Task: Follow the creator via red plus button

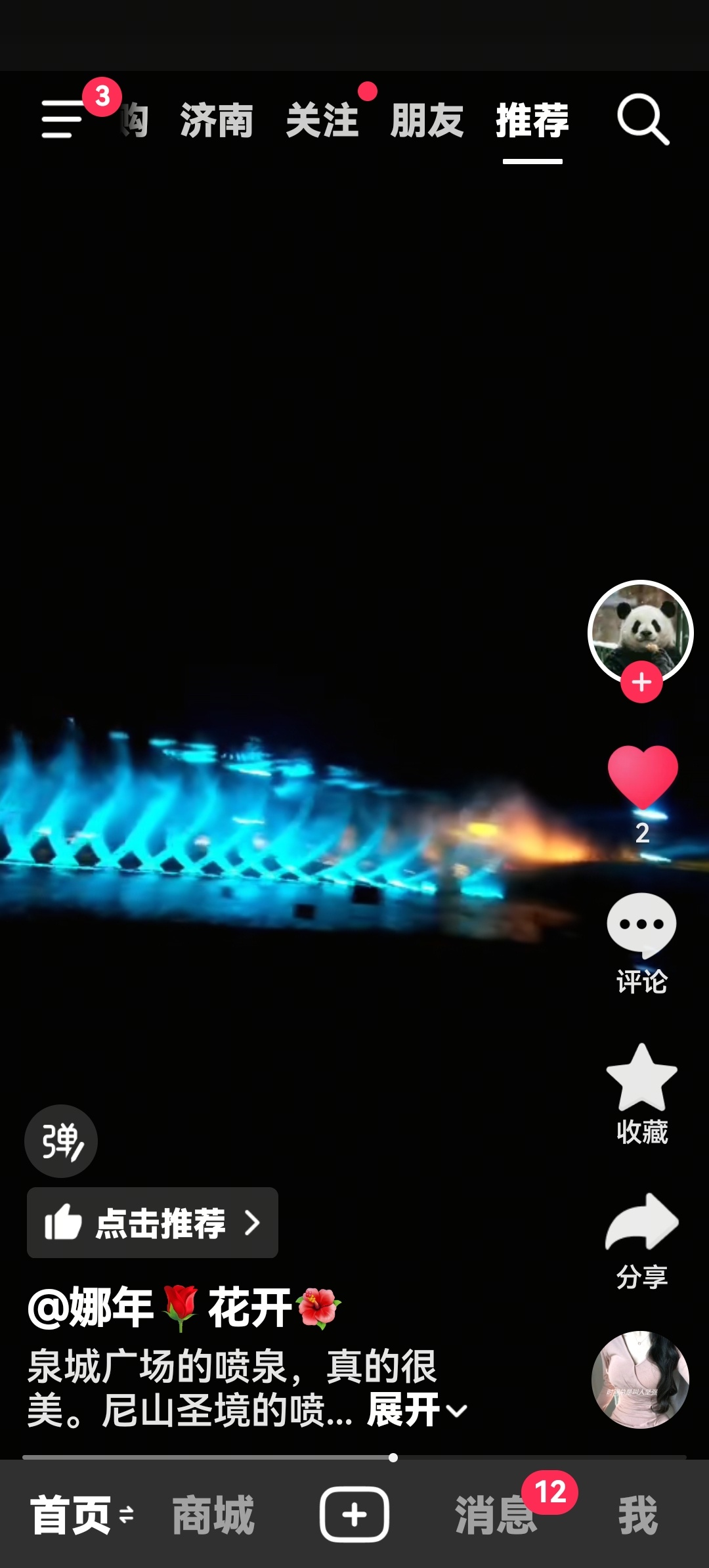Action: pyautogui.click(x=641, y=683)
